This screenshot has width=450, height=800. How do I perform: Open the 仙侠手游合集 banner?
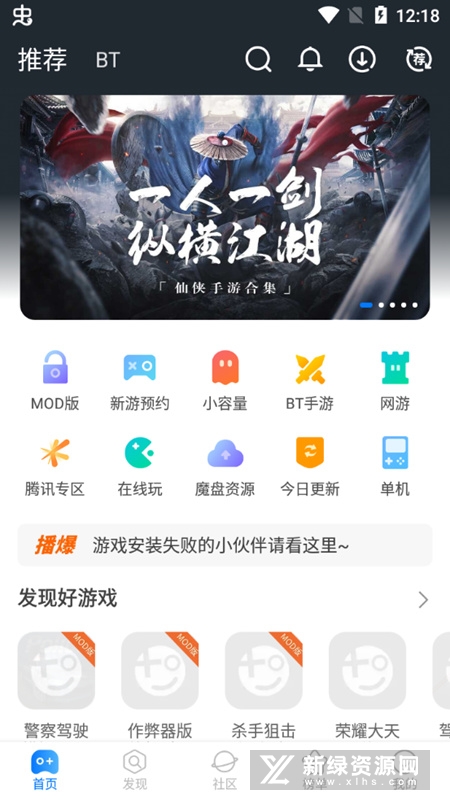225,207
